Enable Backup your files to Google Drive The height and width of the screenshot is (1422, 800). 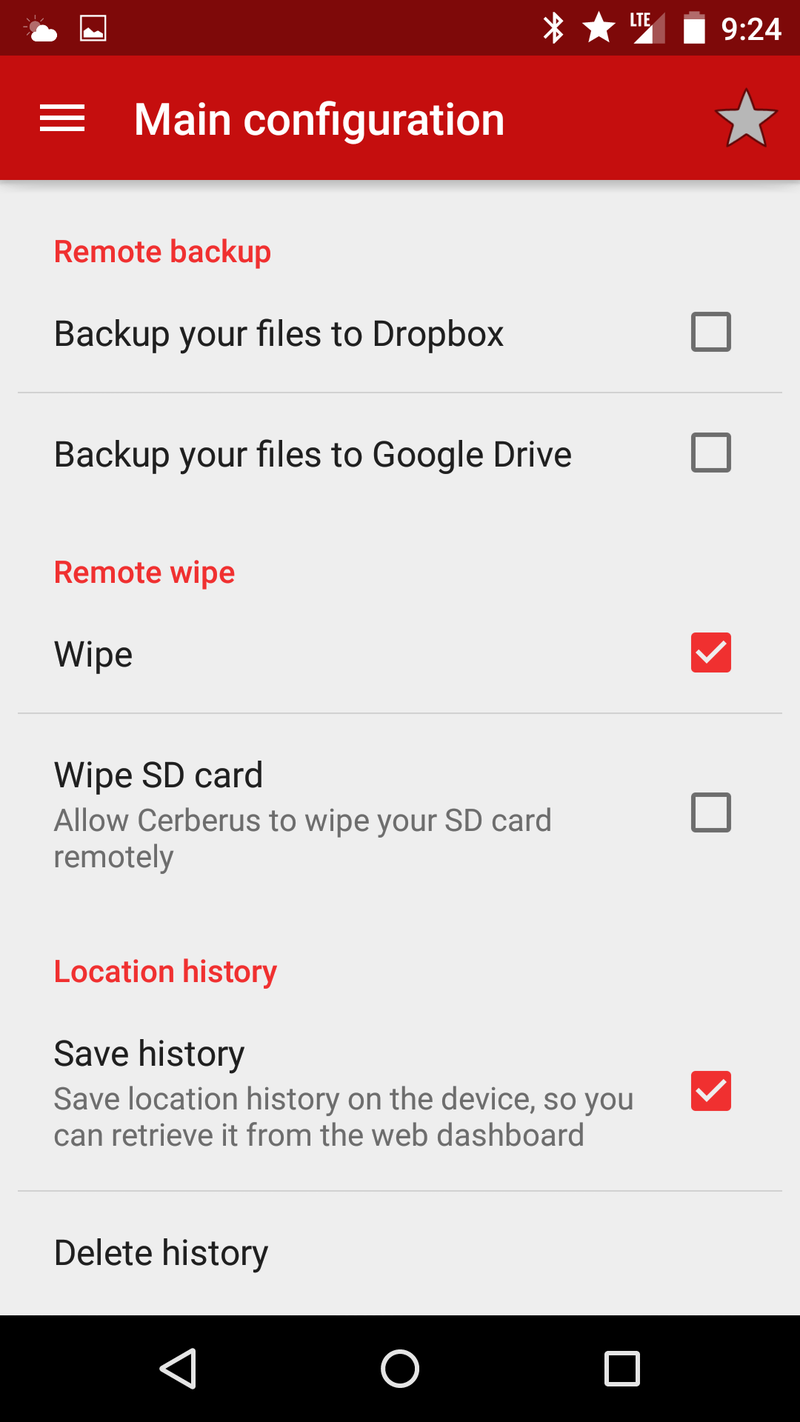711,453
